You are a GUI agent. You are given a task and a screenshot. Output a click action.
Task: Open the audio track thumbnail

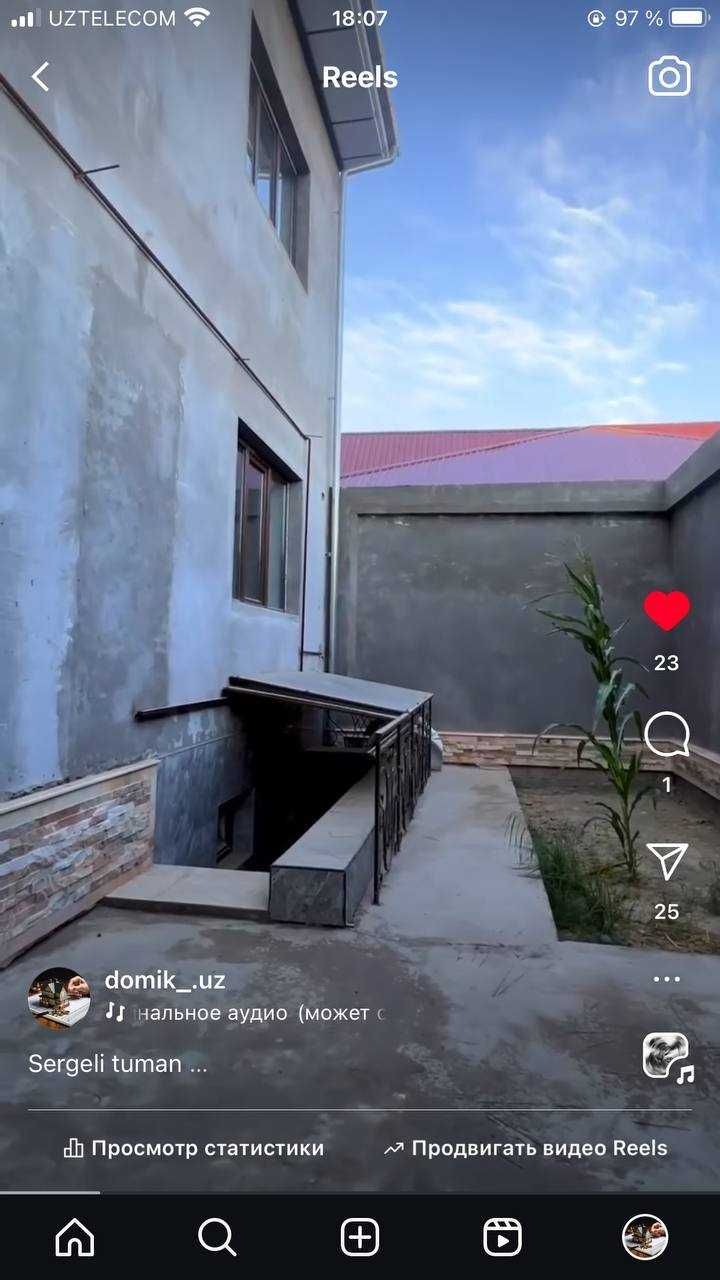(667, 1056)
